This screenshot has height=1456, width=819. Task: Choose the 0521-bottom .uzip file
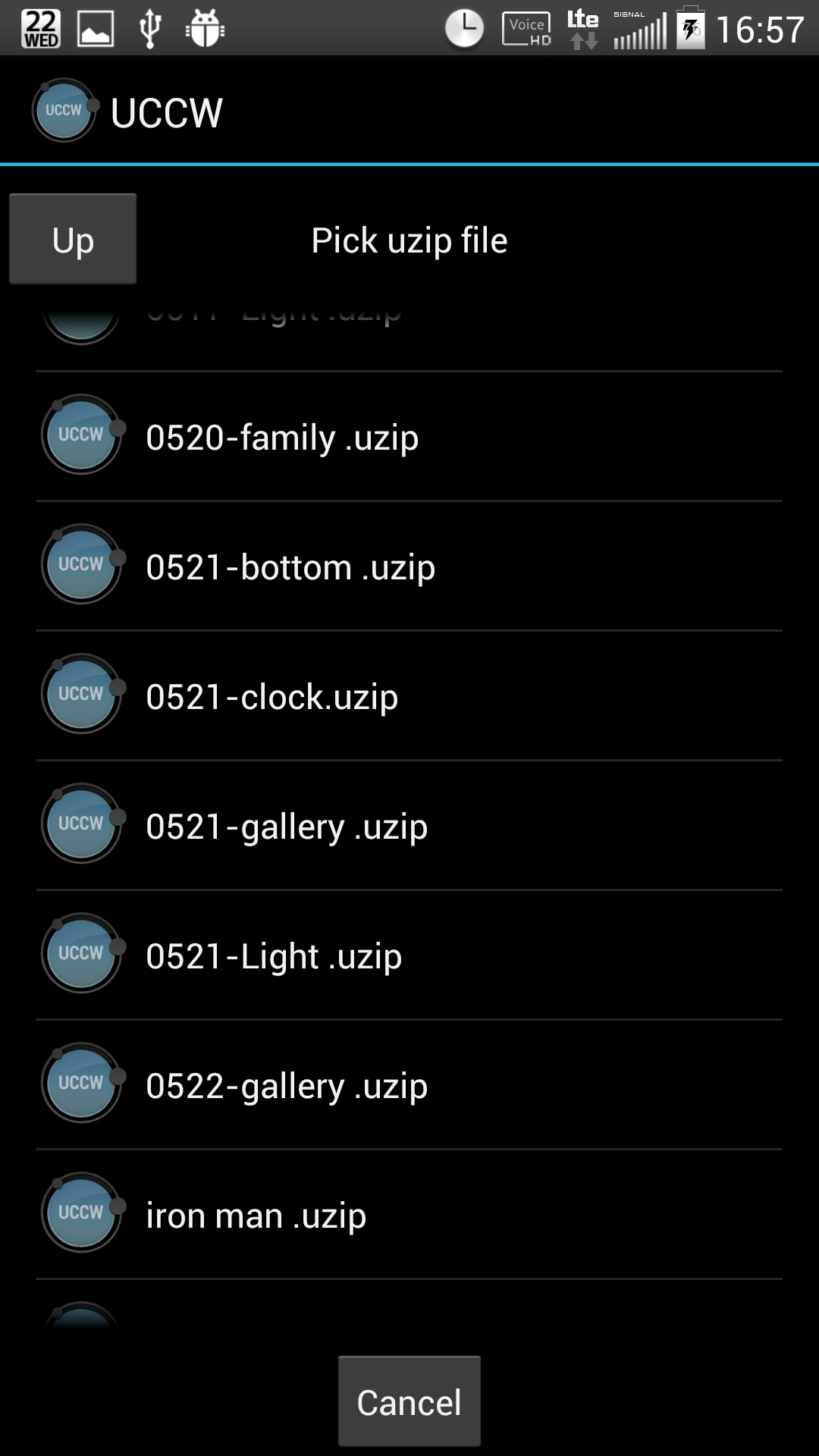[x=409, y=566]
